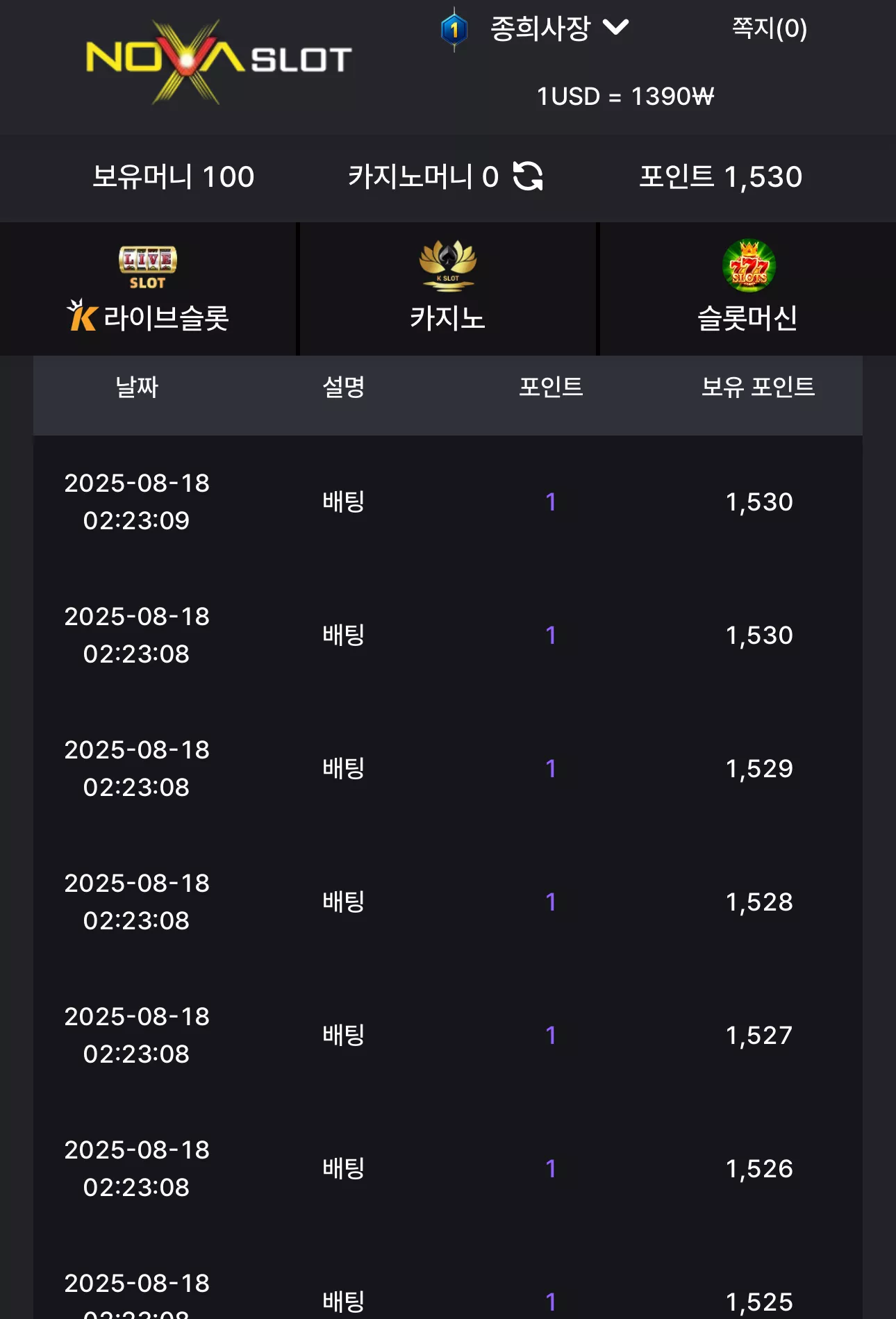The image size is (896, 1319).
Task: Open 쪽지(0) messages
Action: click(769, 28)
